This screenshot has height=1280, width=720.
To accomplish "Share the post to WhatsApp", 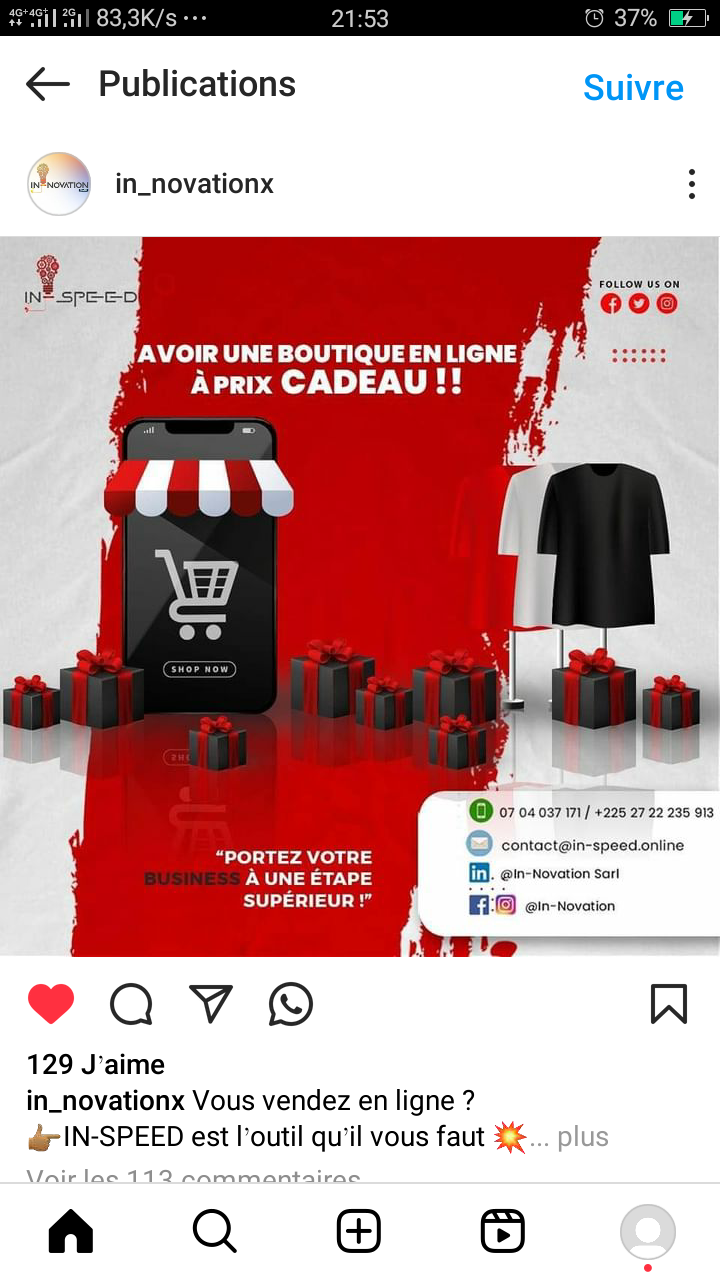I will coord(291,1004).
